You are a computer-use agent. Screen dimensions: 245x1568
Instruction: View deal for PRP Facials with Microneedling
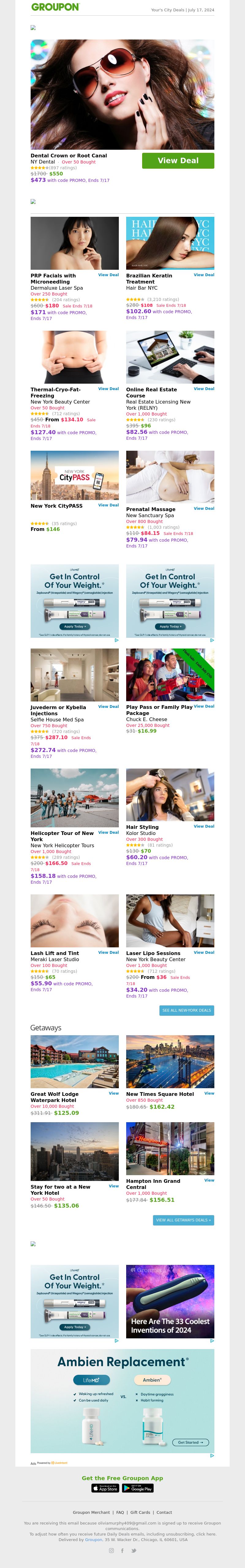coord(108,275)
